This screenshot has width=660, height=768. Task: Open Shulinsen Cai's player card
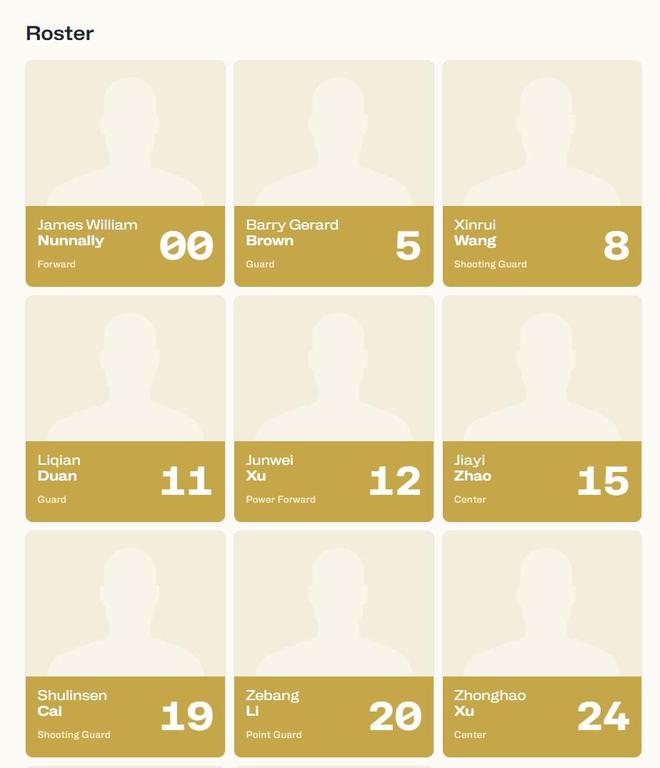coord(125,643)
